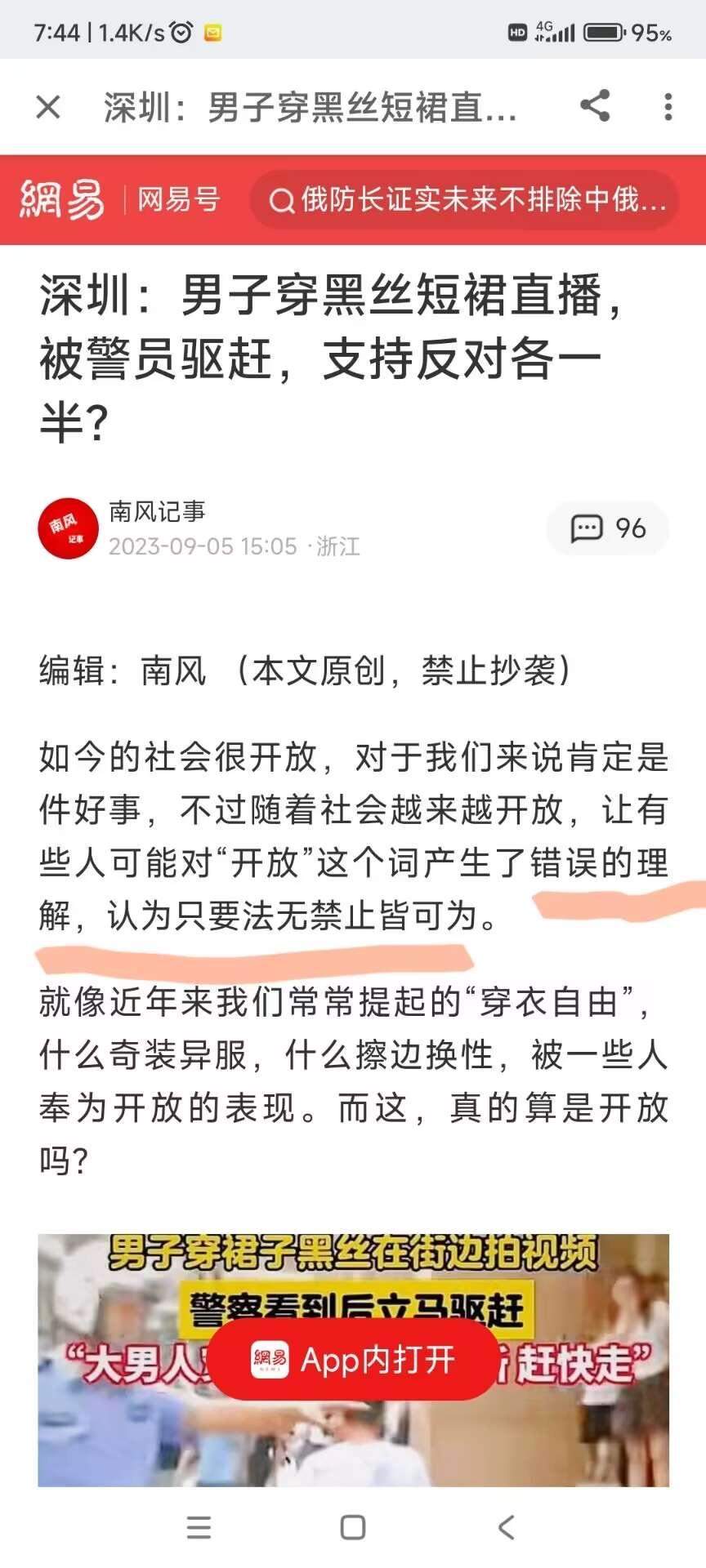This screenshot has width=706, height=1568.
Task: Open the article's video thumbnail image
Action: tap(353, 1360)
